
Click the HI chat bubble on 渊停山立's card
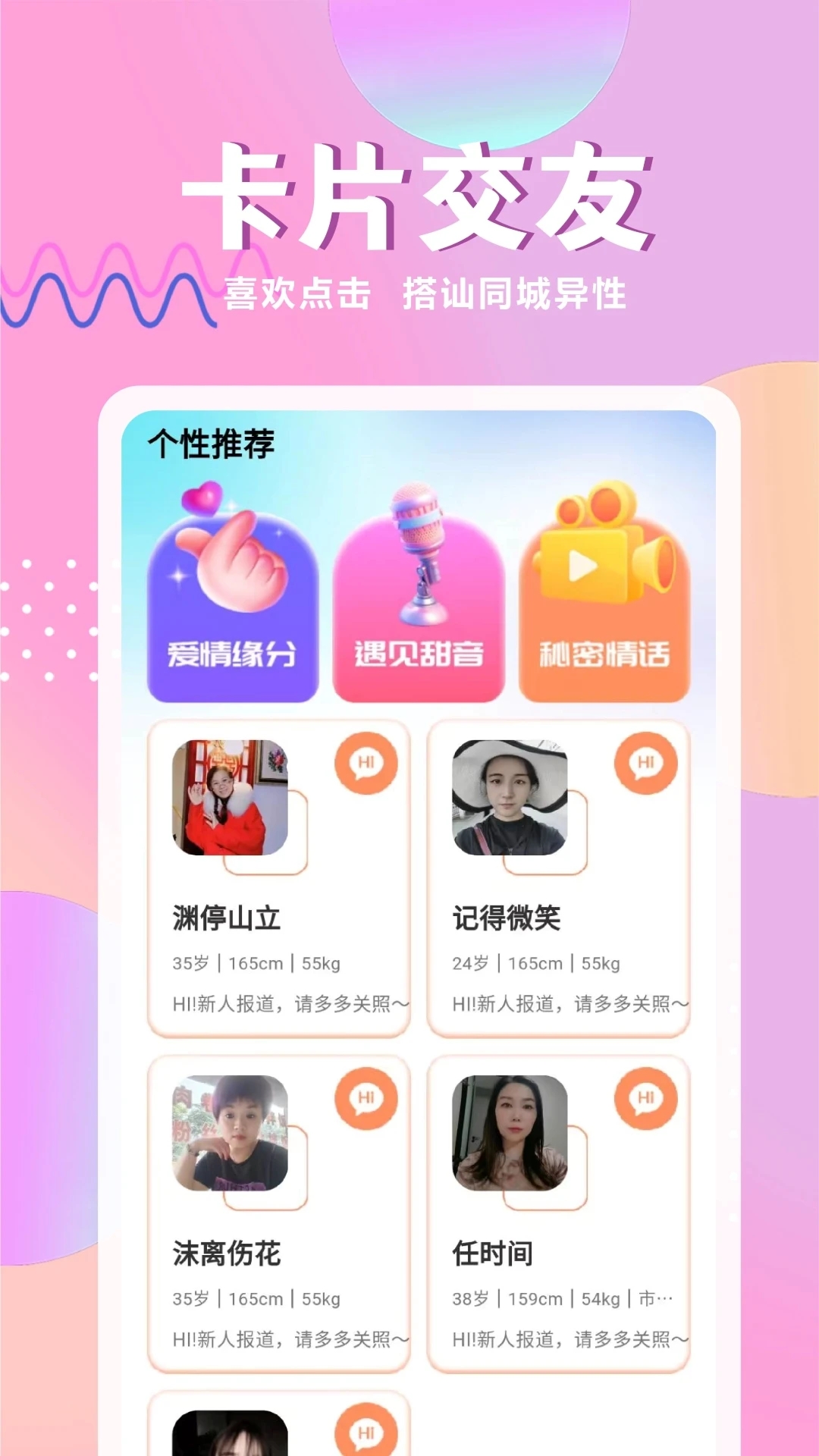click(366, 764)
